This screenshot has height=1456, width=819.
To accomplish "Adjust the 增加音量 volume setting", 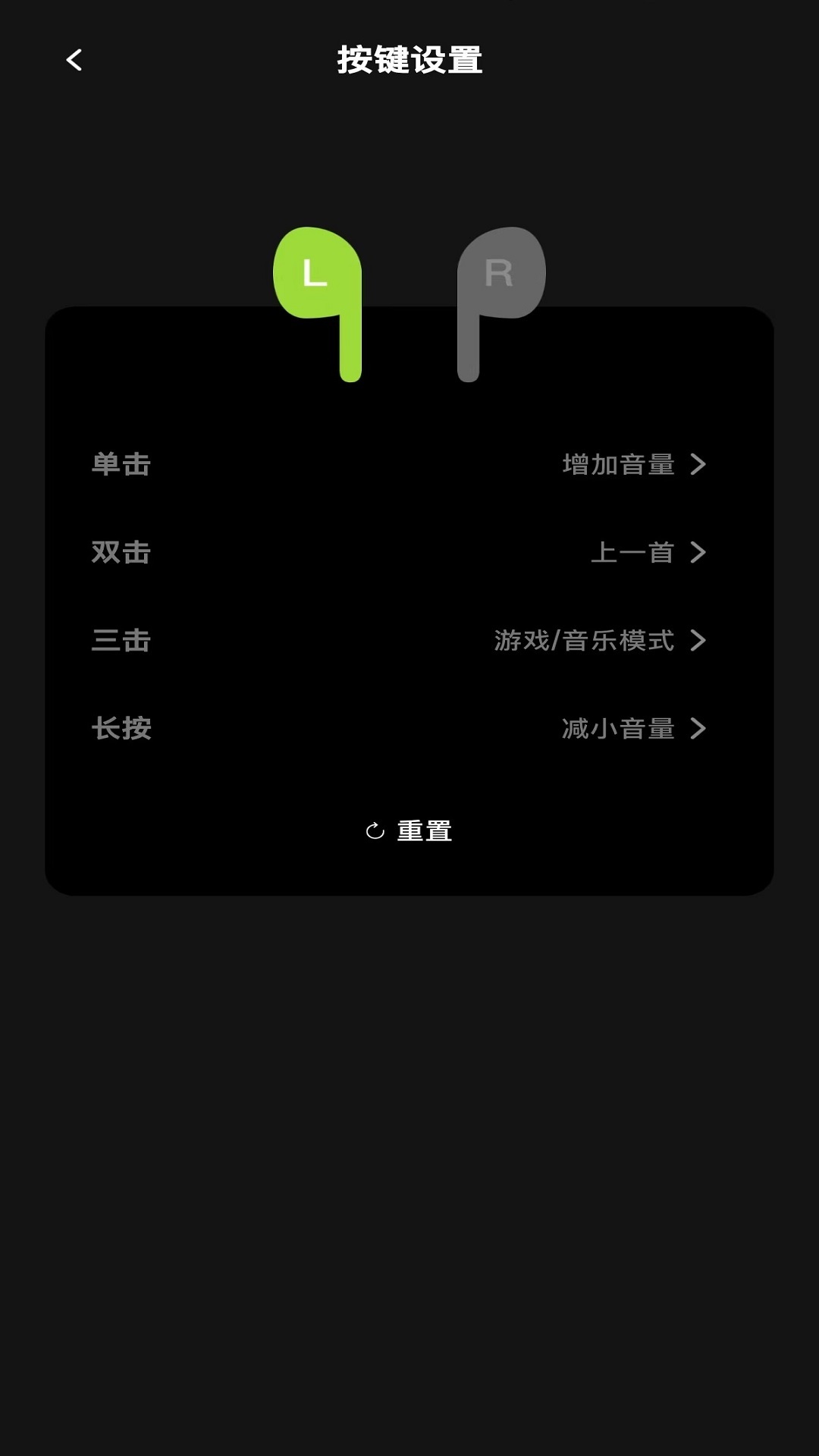I will click(618, 465).
